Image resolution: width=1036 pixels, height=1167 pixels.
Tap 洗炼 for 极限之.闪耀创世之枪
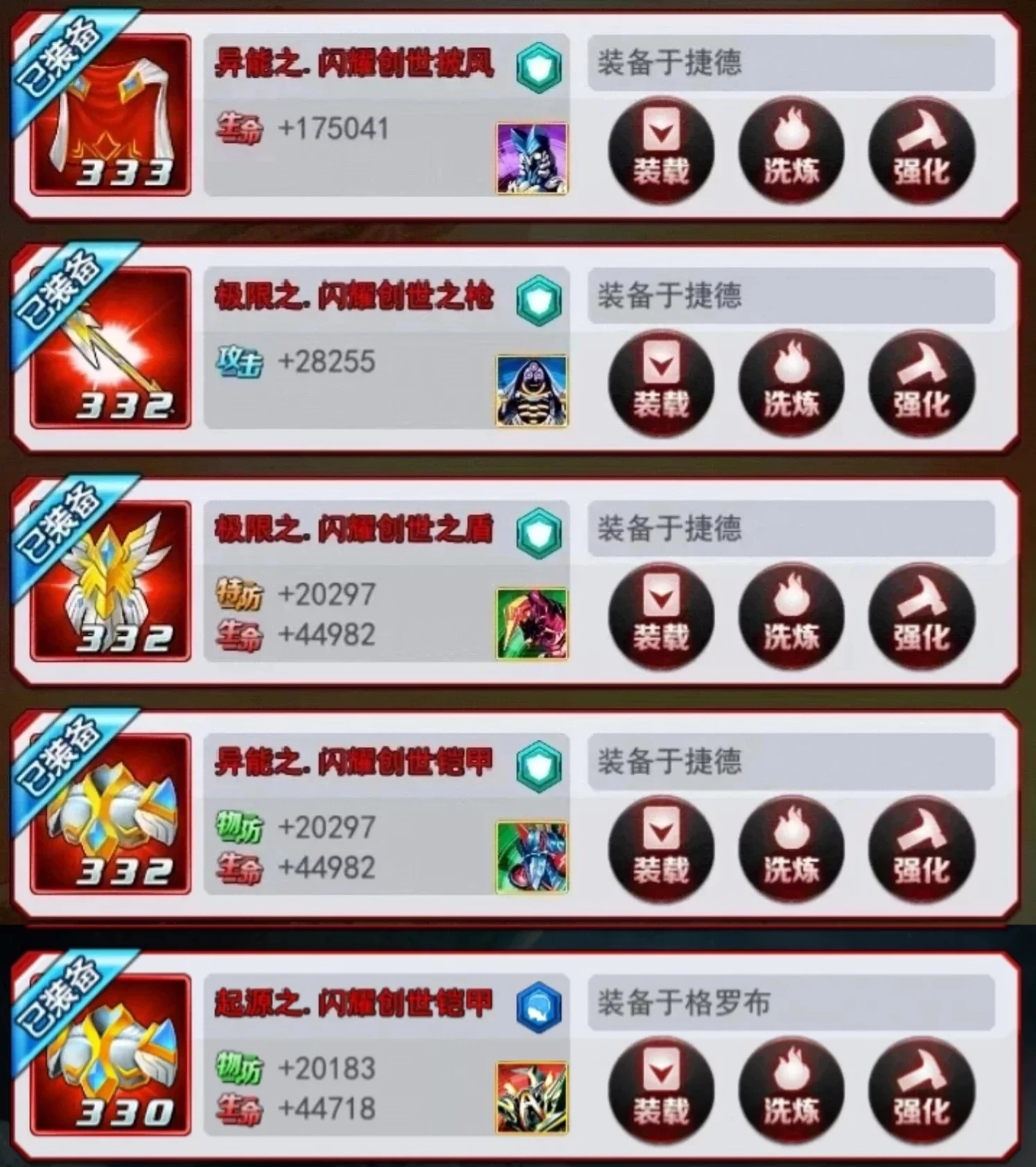click(x=791, y=383)
